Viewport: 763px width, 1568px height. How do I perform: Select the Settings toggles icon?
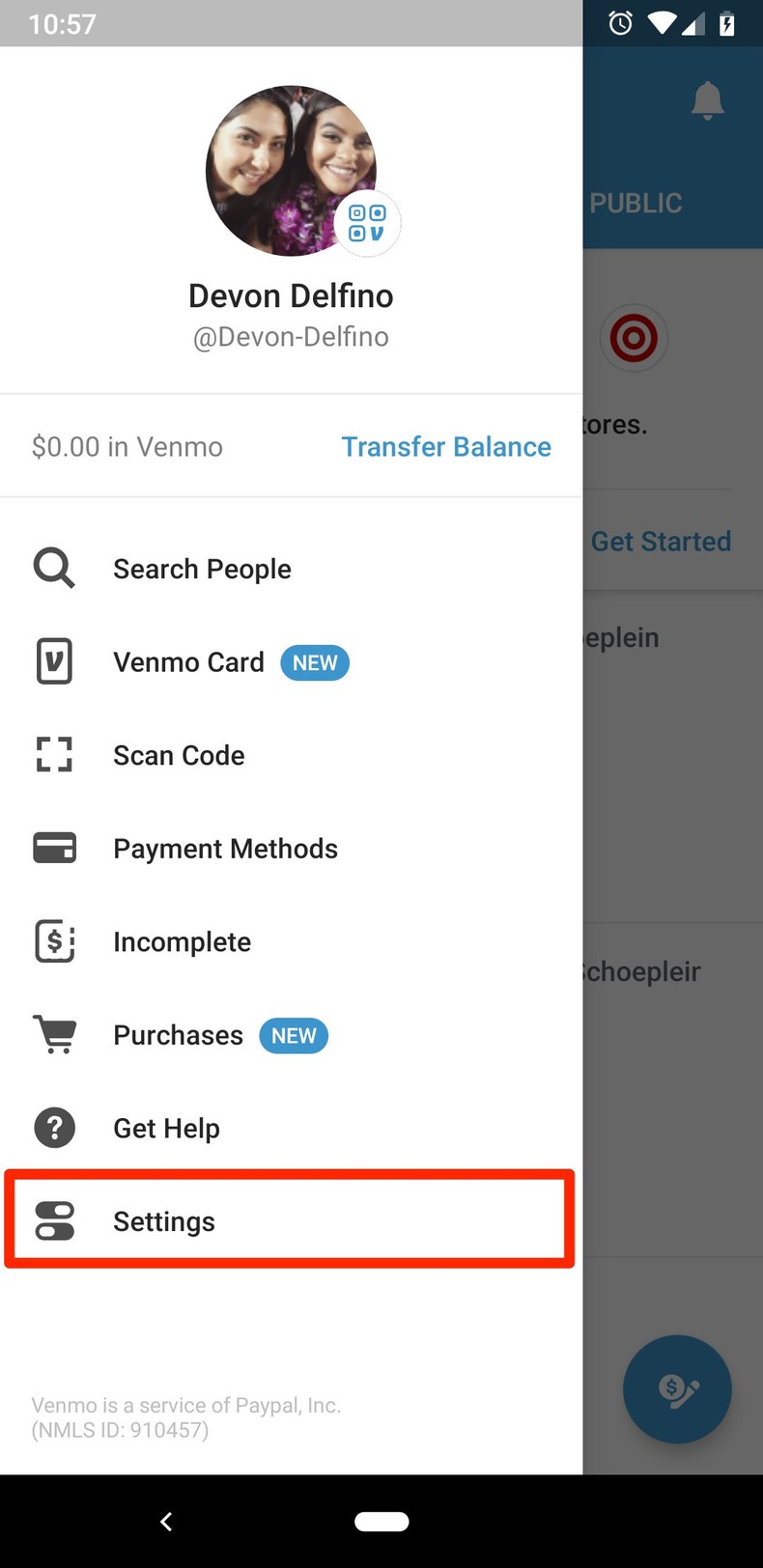coord(54,1220)
